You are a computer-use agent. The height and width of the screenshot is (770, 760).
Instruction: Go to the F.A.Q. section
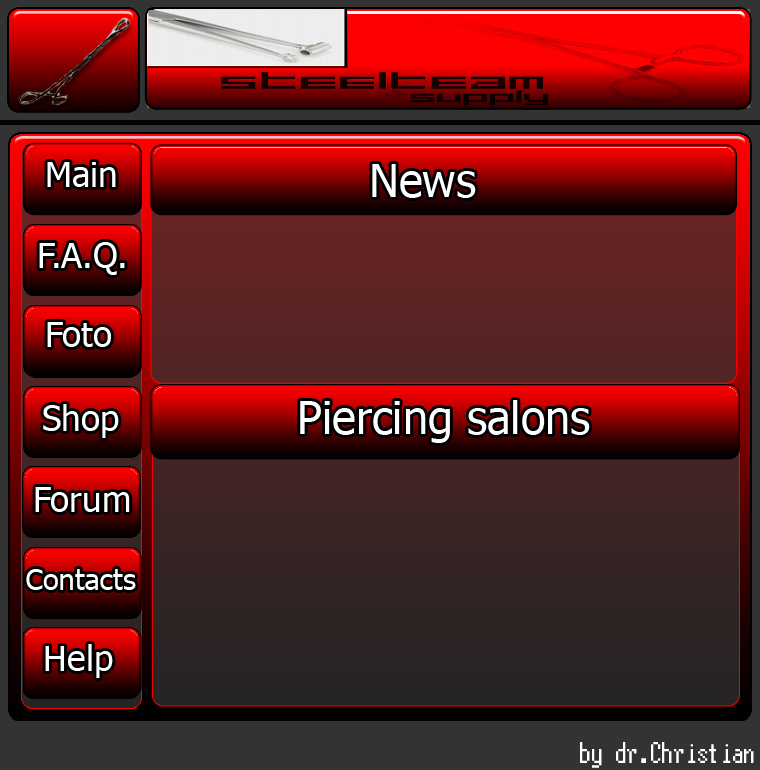[x=82, y=259]
